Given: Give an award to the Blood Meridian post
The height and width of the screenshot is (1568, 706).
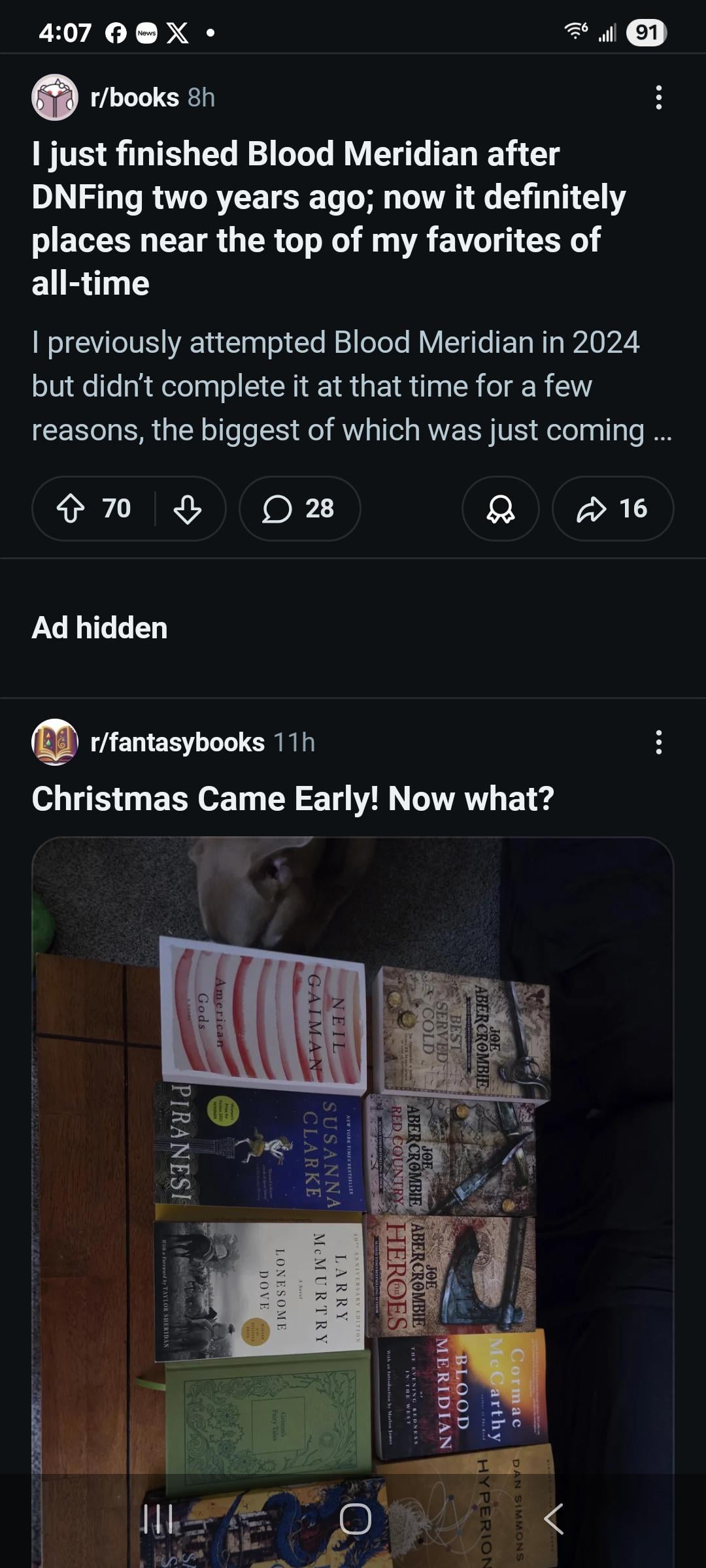Looking at the screenshot, I should [x=500, y=509].
